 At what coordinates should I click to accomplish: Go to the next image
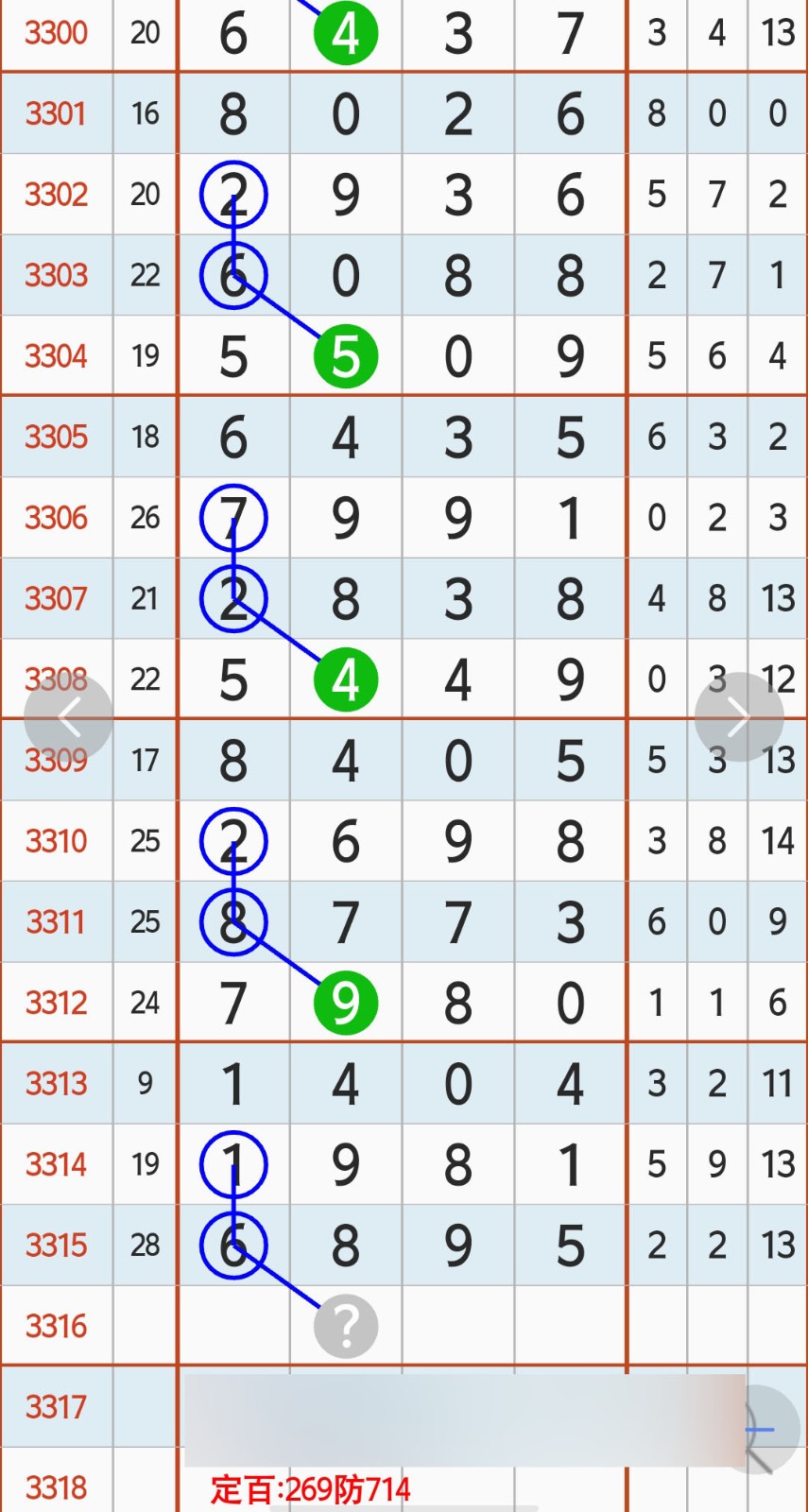pos(738,717)
